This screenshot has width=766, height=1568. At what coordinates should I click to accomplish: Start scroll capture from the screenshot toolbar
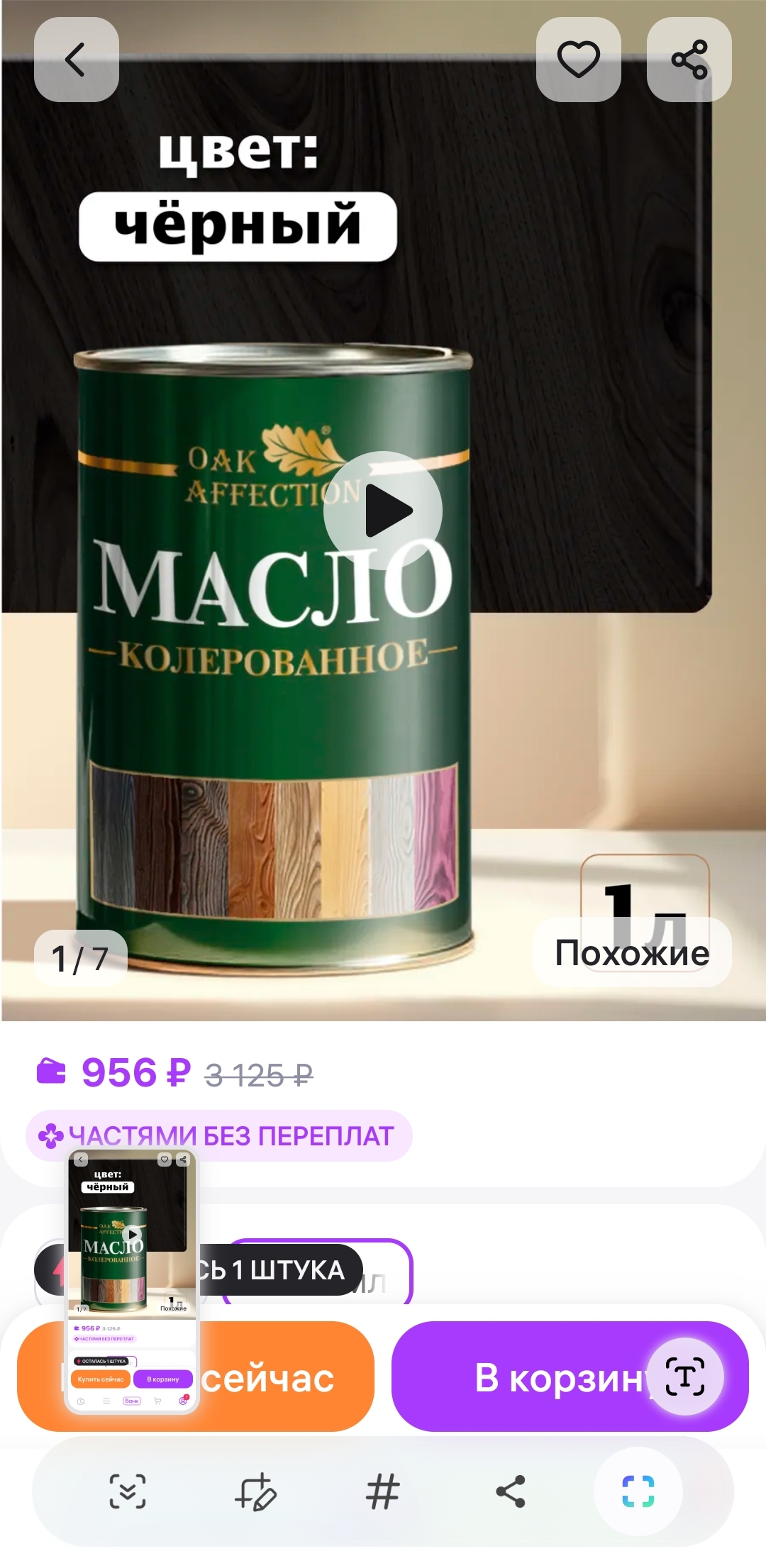point(128,1491)
